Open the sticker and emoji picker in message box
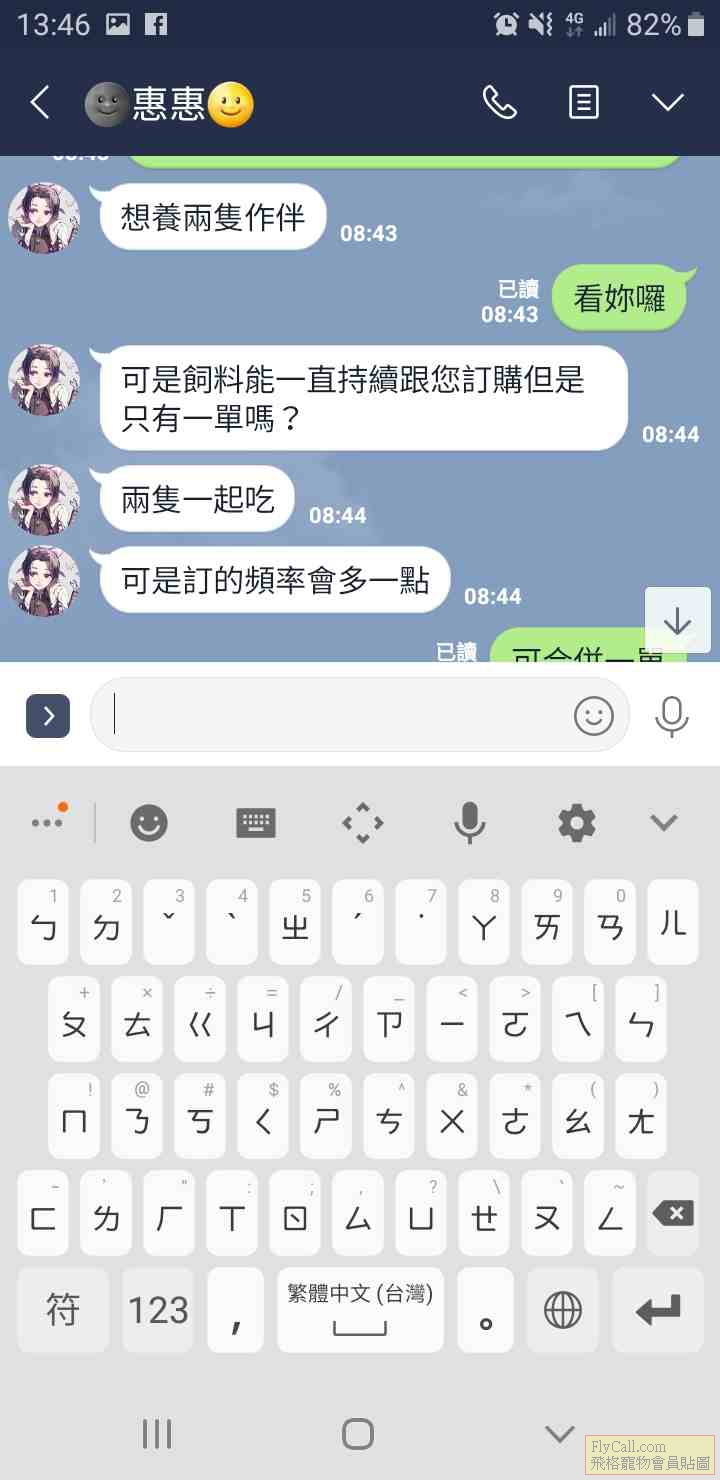The image size is (720, 1480). click(x=593, y=715)
